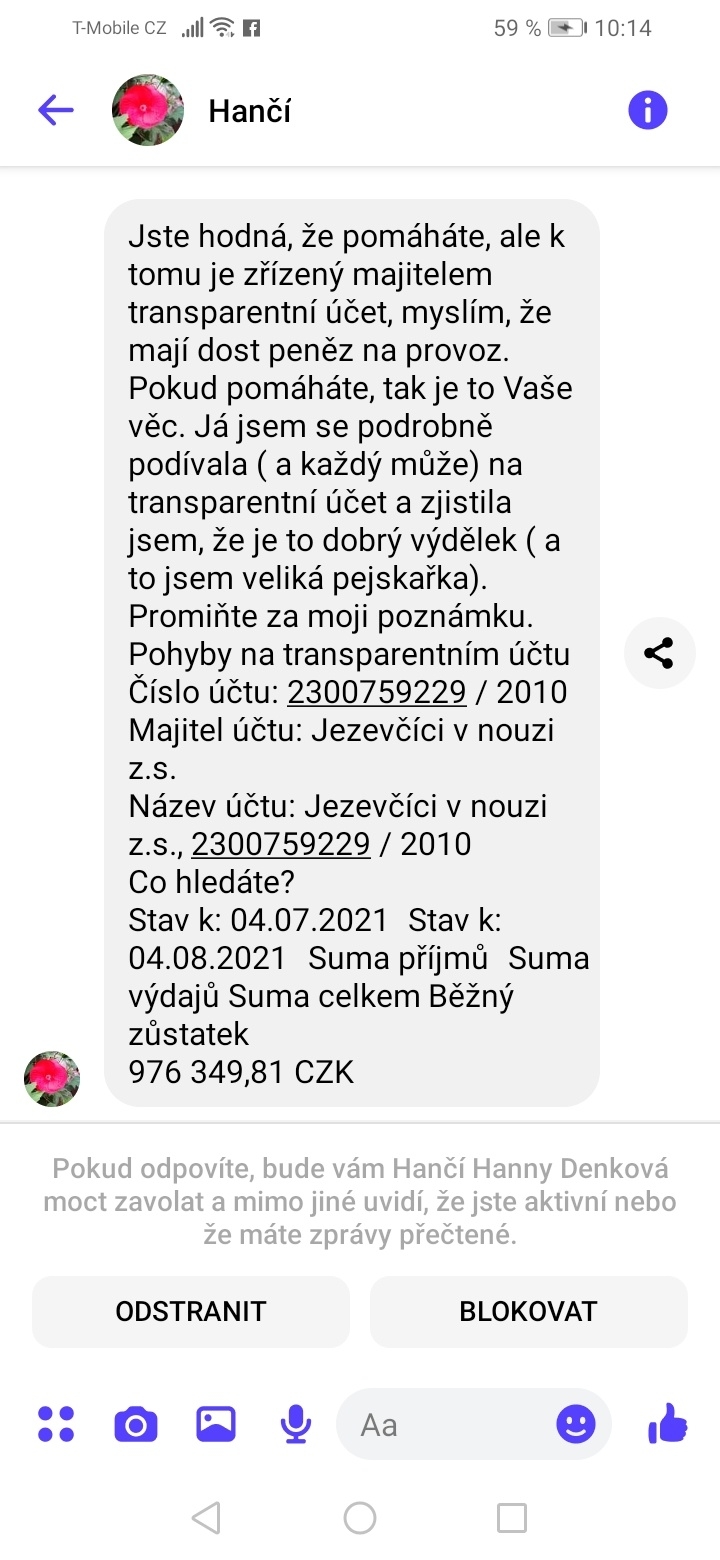This screenshot has height=1560, width=720.
Task: Share the message from Hančí
Action: pyautogui.click(x=659, y=654)
